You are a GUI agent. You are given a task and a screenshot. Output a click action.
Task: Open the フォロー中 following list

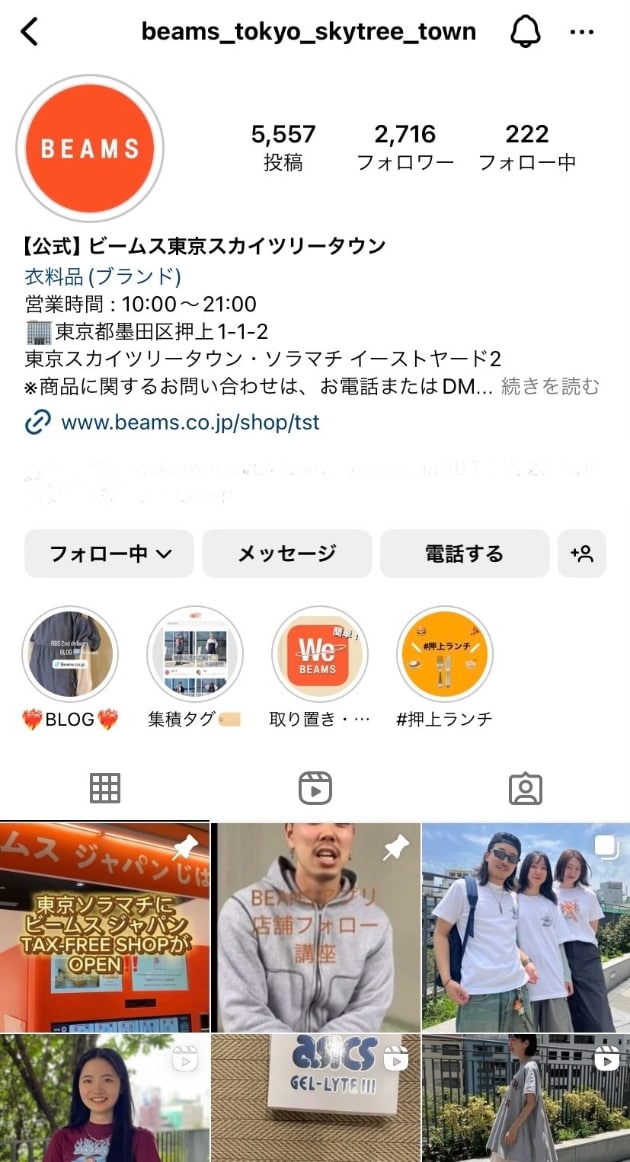527,147
